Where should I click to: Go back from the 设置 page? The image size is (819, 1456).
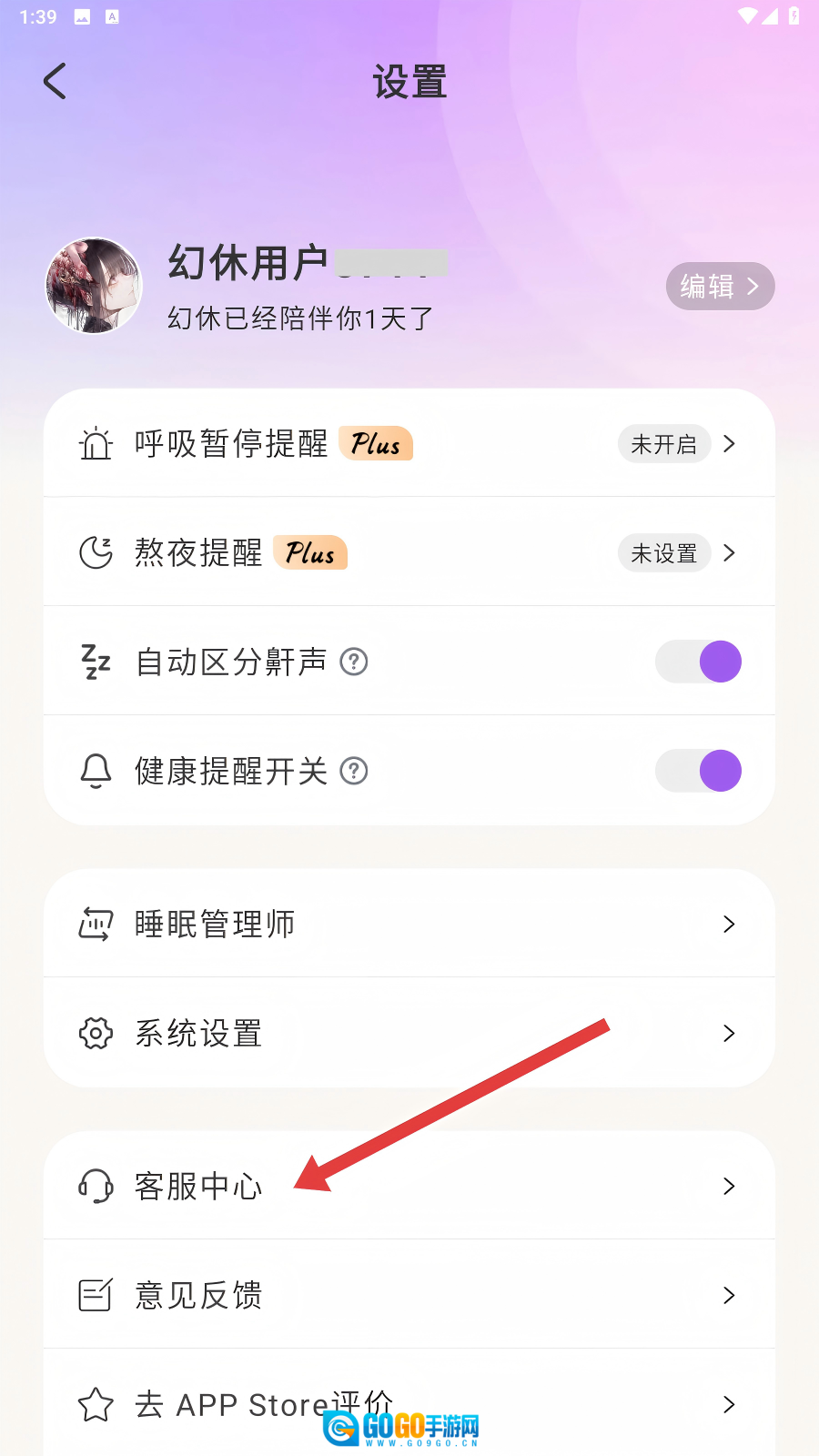point(56,82)
